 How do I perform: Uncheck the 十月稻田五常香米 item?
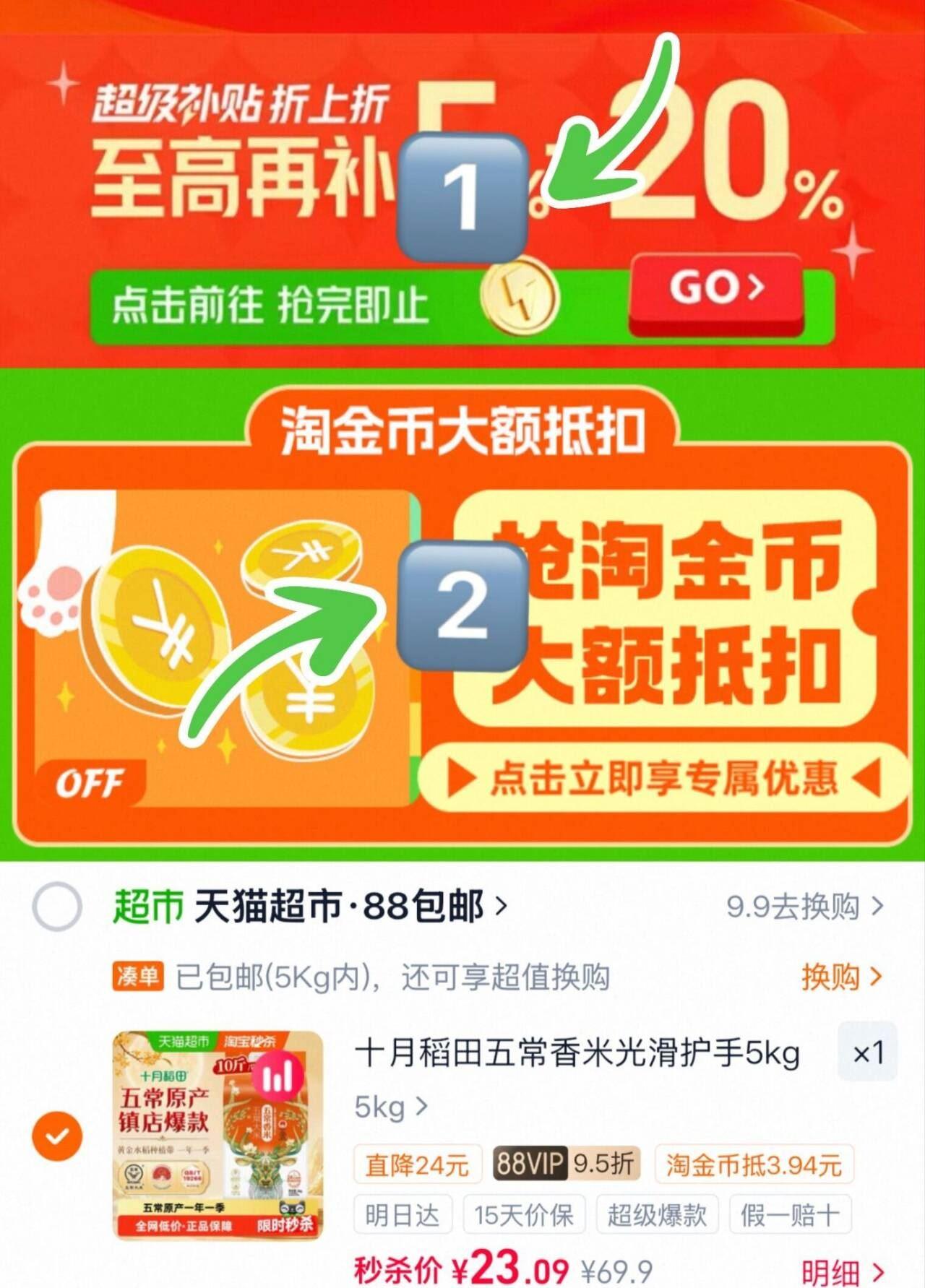(57, 1136)
